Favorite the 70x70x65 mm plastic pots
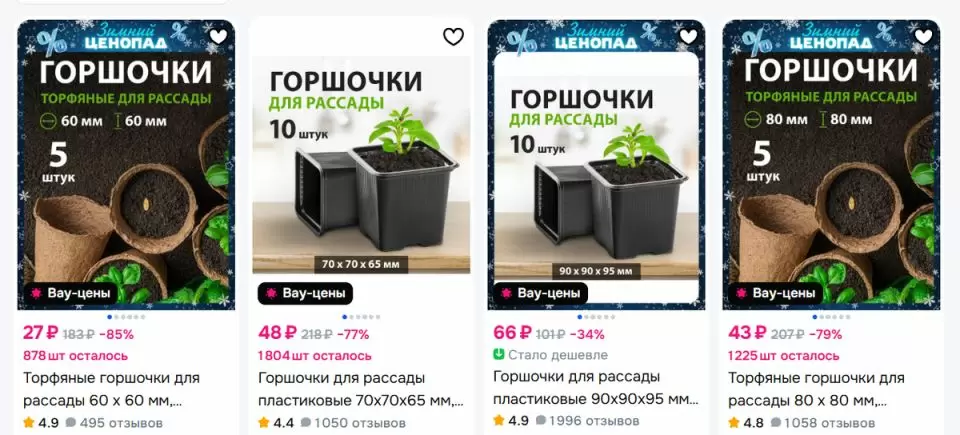Viewport: 960px width, 435px height. click(x=453, y=37)
